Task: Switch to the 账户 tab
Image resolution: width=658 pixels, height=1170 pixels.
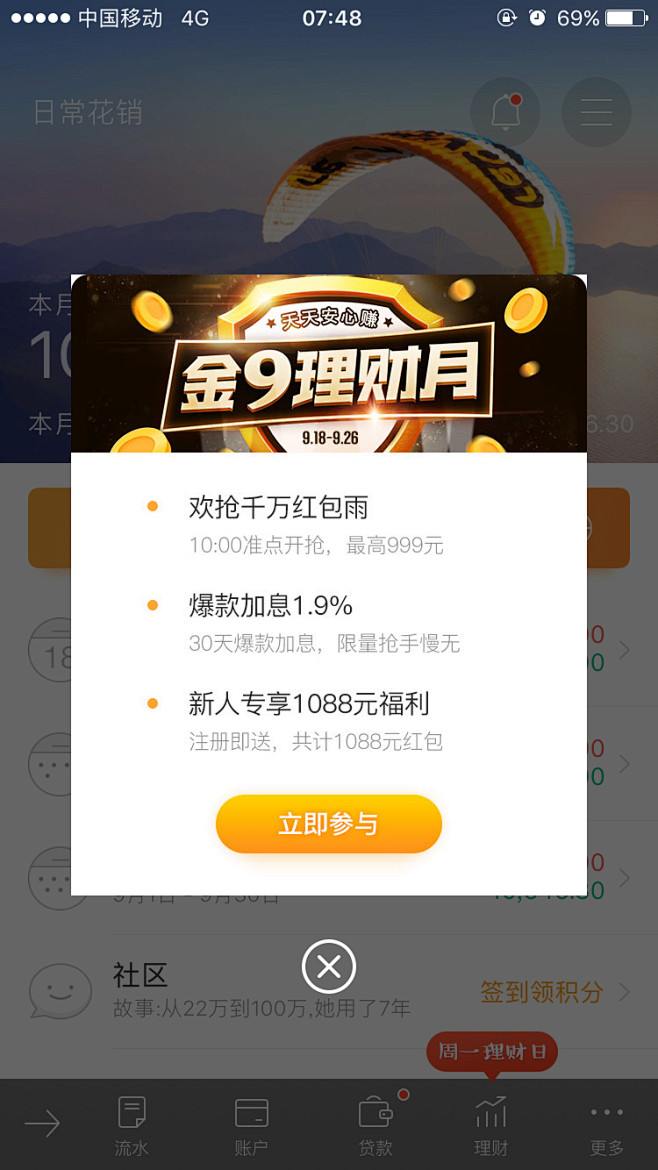Action: (x=251, y=1125)
